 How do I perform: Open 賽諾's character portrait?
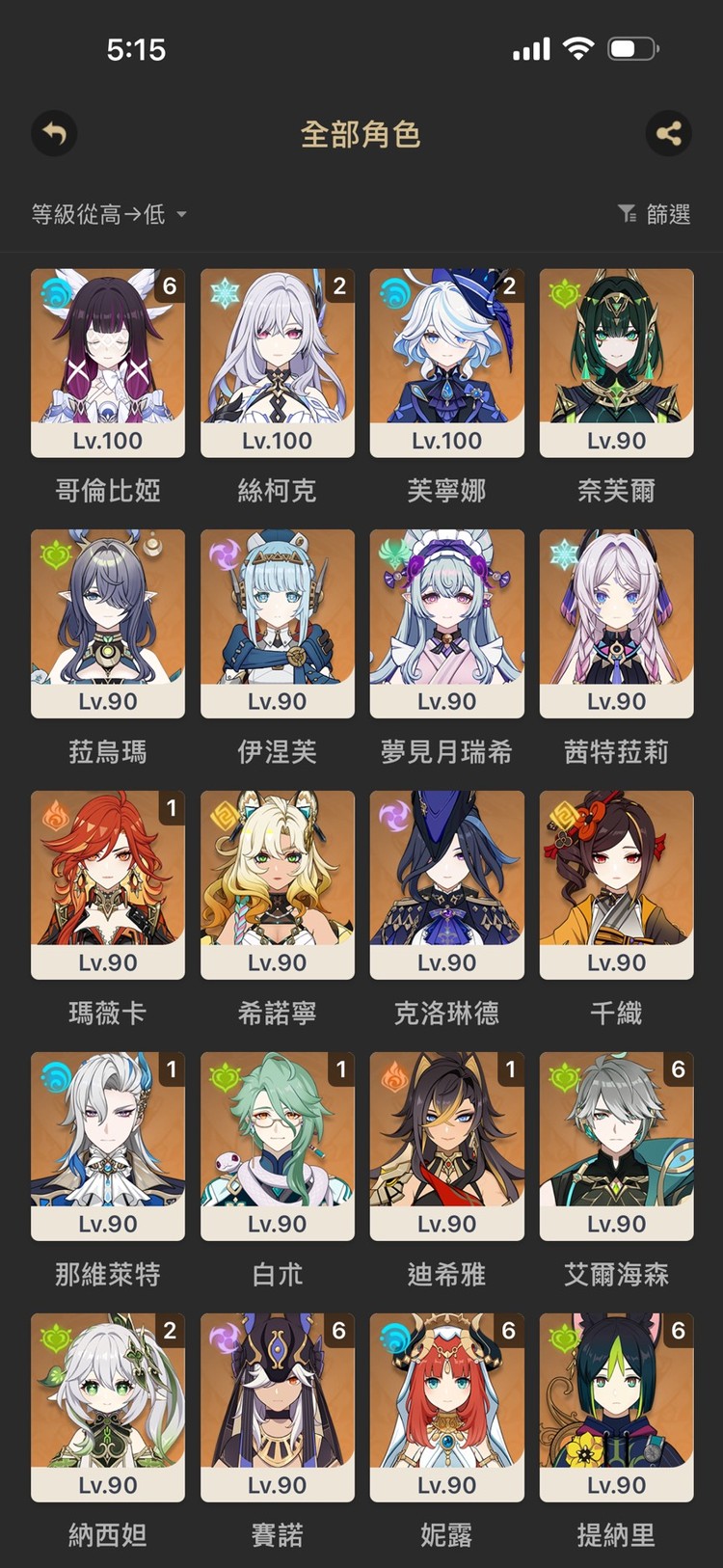pyautogui.click(x=277, y=1394)
